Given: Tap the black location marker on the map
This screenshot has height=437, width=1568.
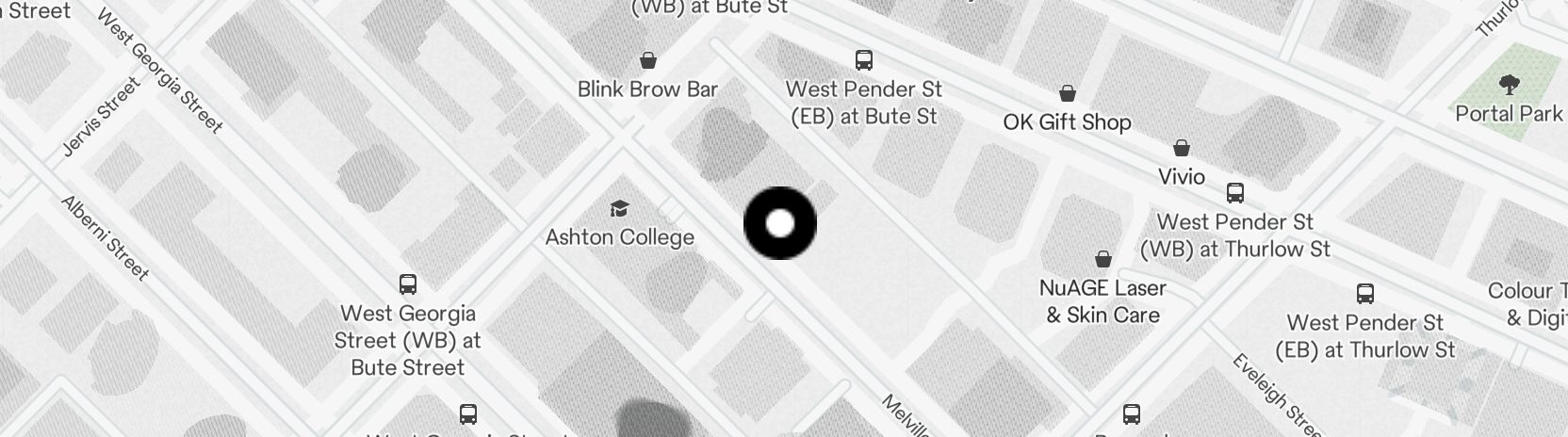Looking at the screenshot, I should coord(780,223).
